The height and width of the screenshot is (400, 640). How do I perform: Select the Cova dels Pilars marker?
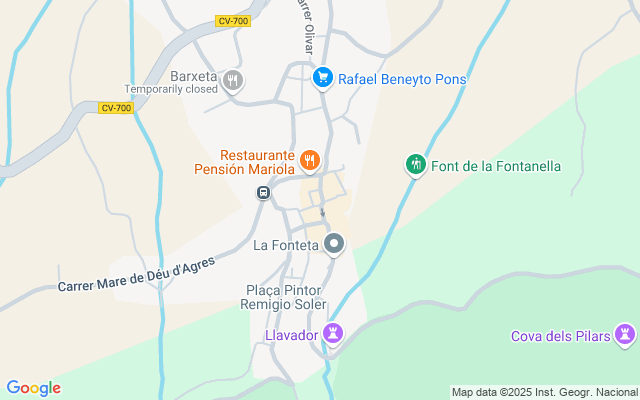625,335
